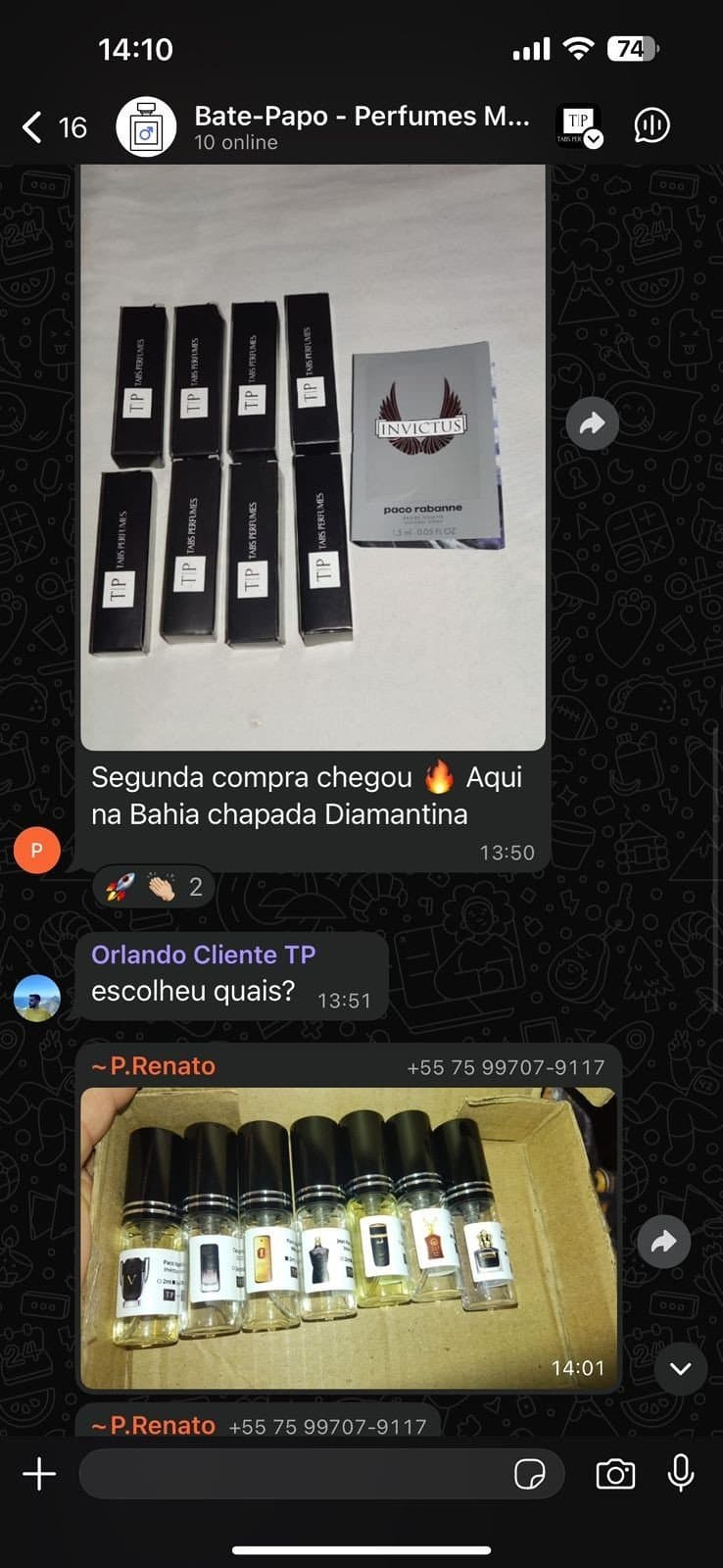Tap the voice chat waveform icon top right
This screenshot has height=1568, width=723.
click(652, 125)
